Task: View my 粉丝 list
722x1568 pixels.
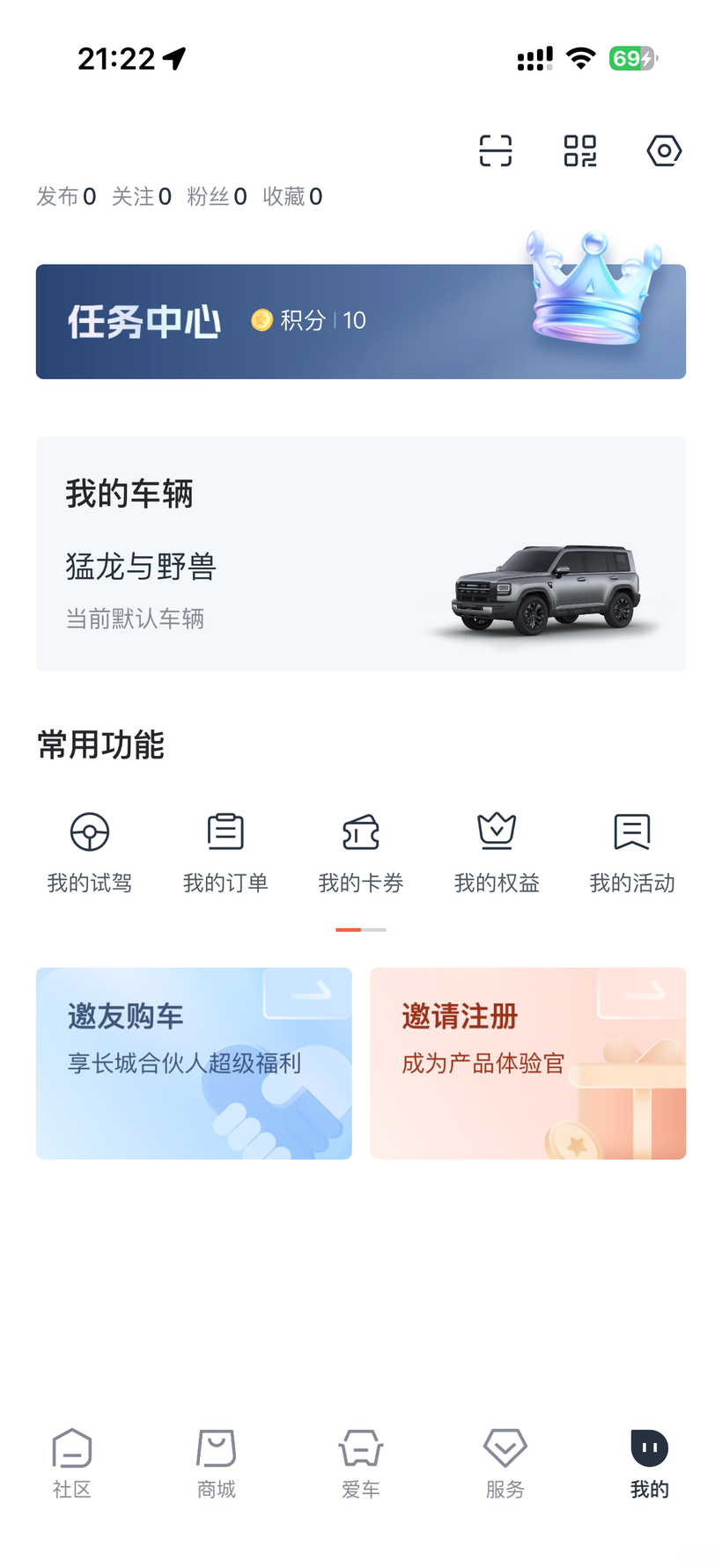Action: (x=217, y=196)
